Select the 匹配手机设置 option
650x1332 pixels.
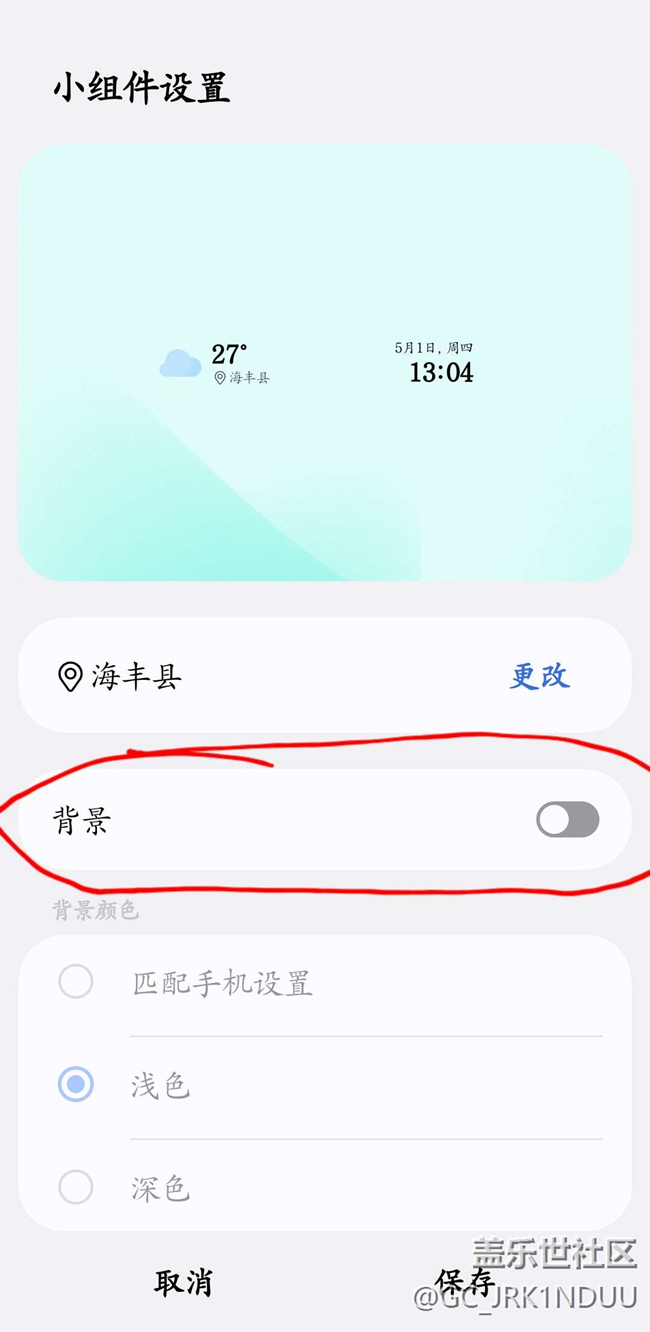pyautogui.click(x=76, y=982)
